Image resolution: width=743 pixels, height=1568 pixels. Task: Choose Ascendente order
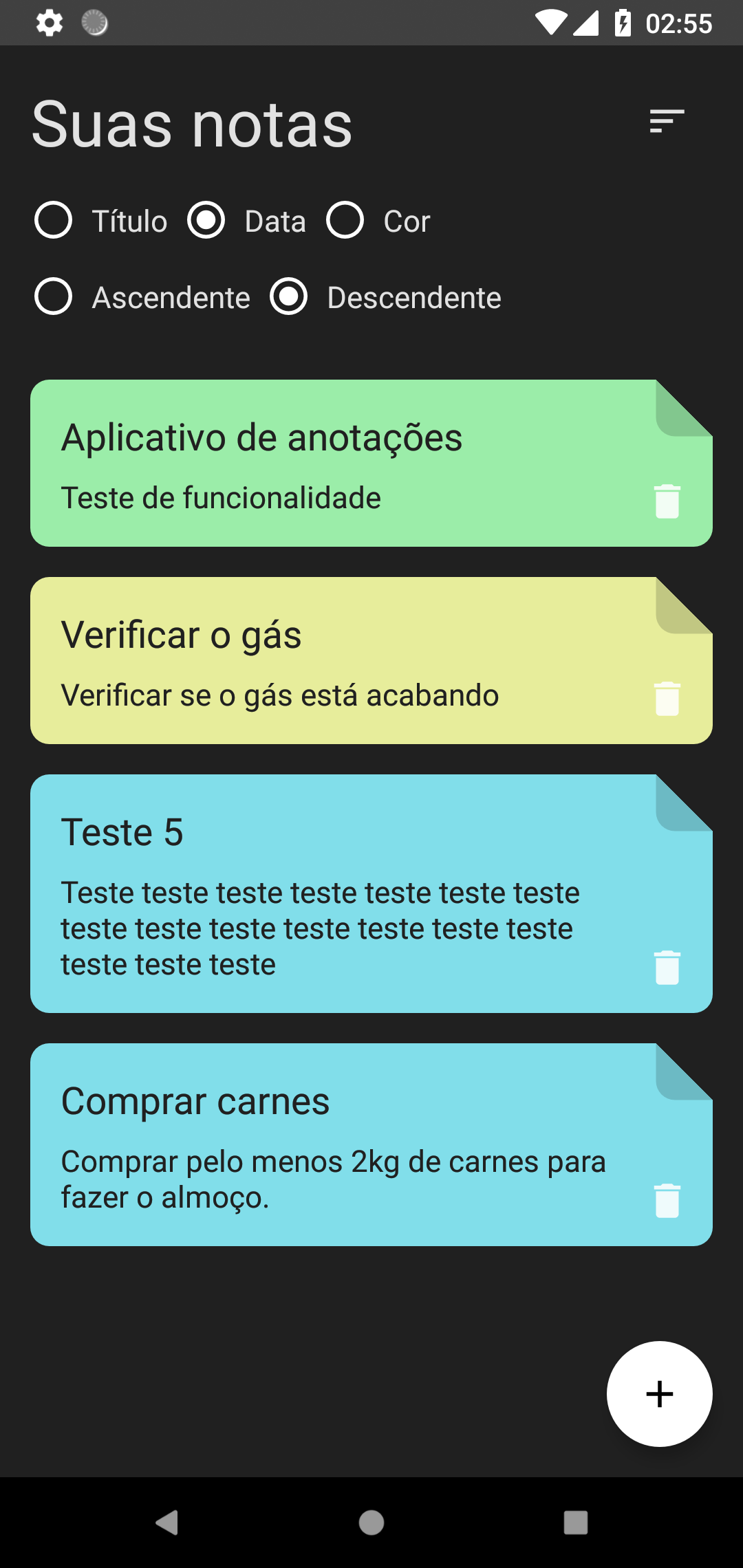[54, 297]
